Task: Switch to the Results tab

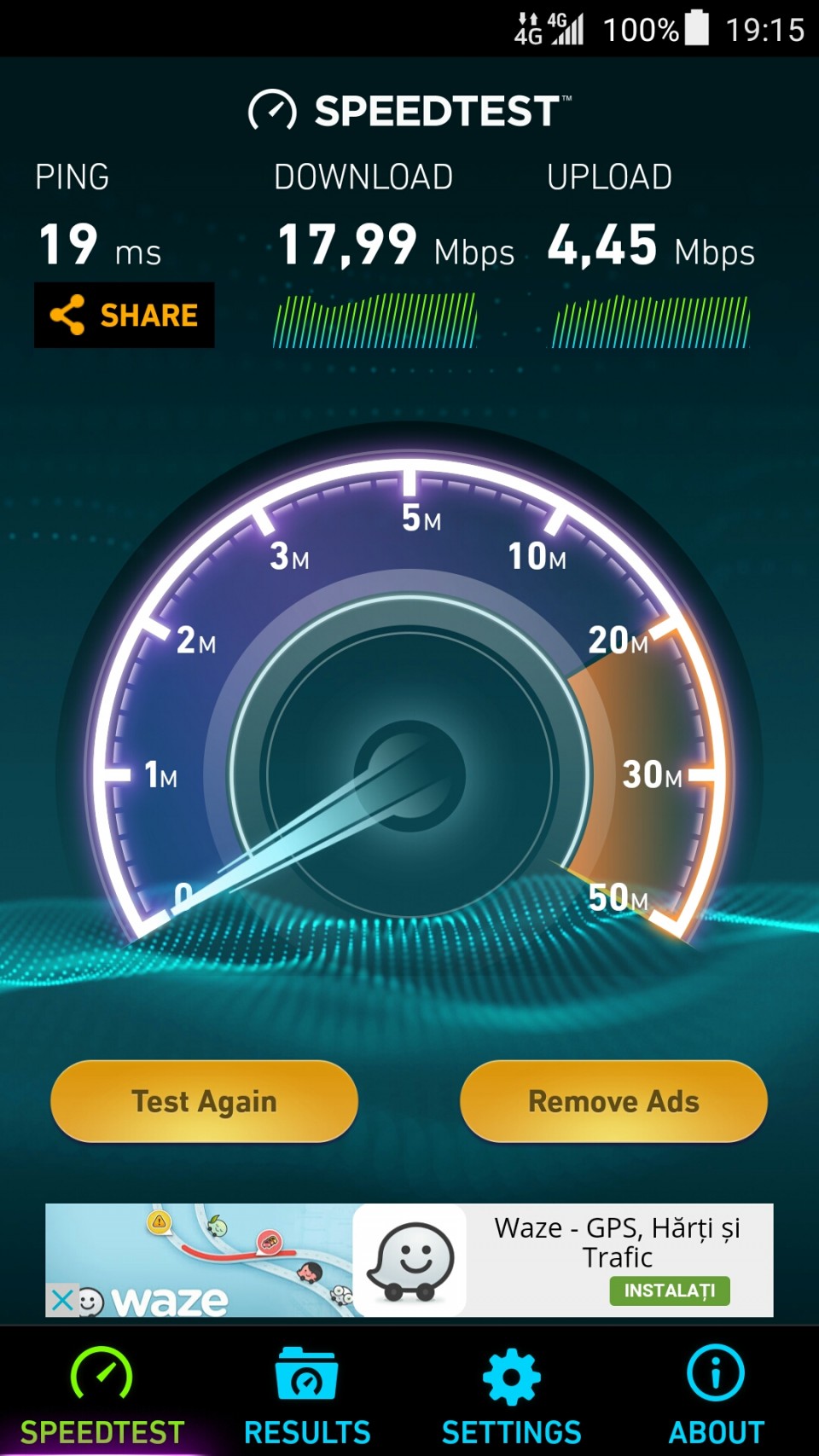Action: (x=307, y=1395)
